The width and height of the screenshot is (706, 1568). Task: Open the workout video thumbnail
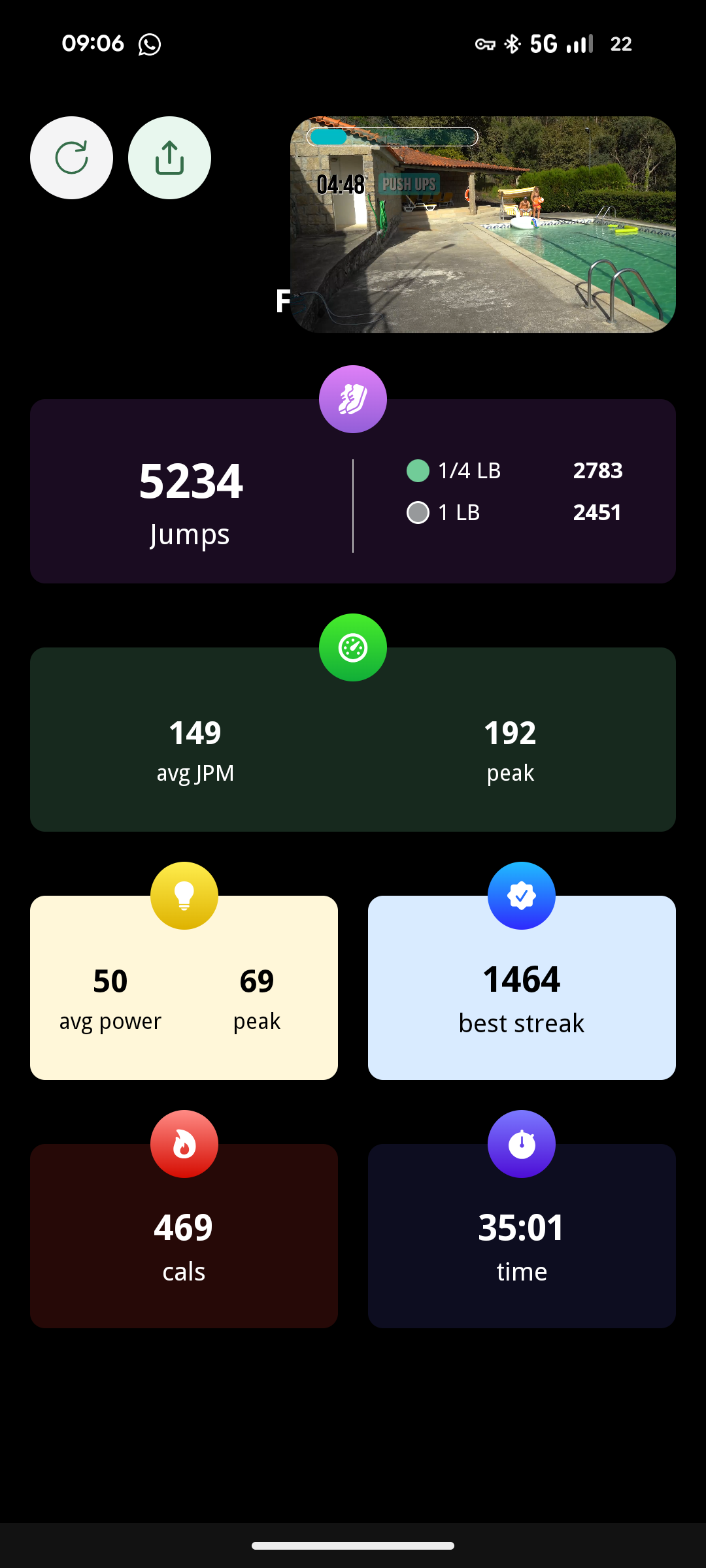[x=482, y=224]
